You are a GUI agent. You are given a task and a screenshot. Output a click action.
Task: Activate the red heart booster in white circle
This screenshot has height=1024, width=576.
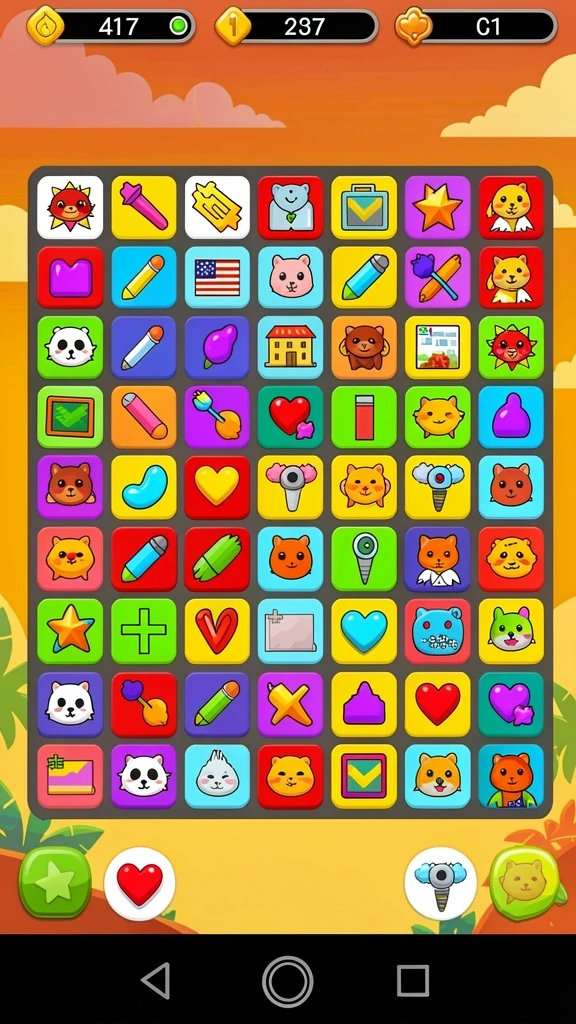(140, 884)
